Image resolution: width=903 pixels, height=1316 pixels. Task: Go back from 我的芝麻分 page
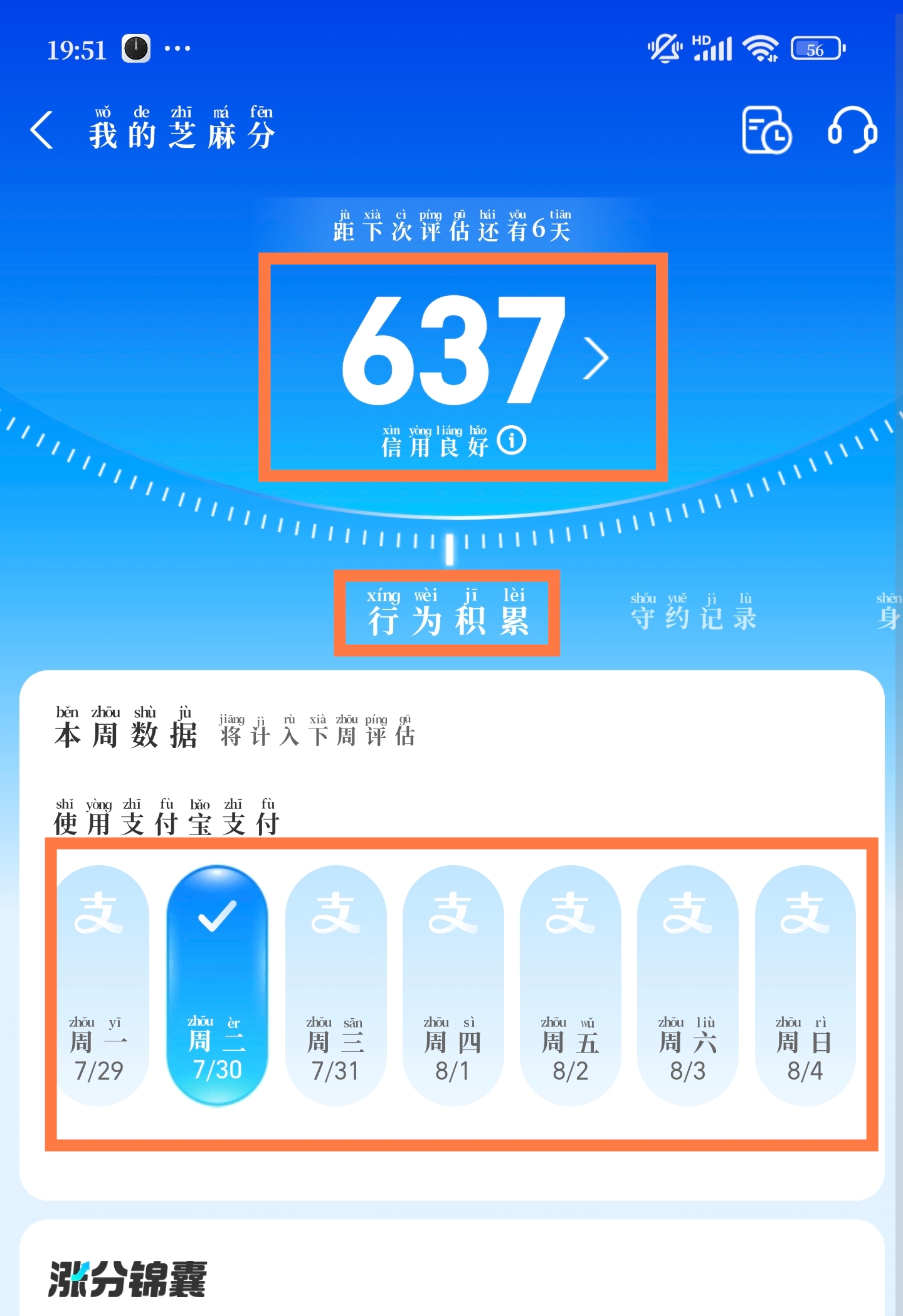click(x=43, y=130)
